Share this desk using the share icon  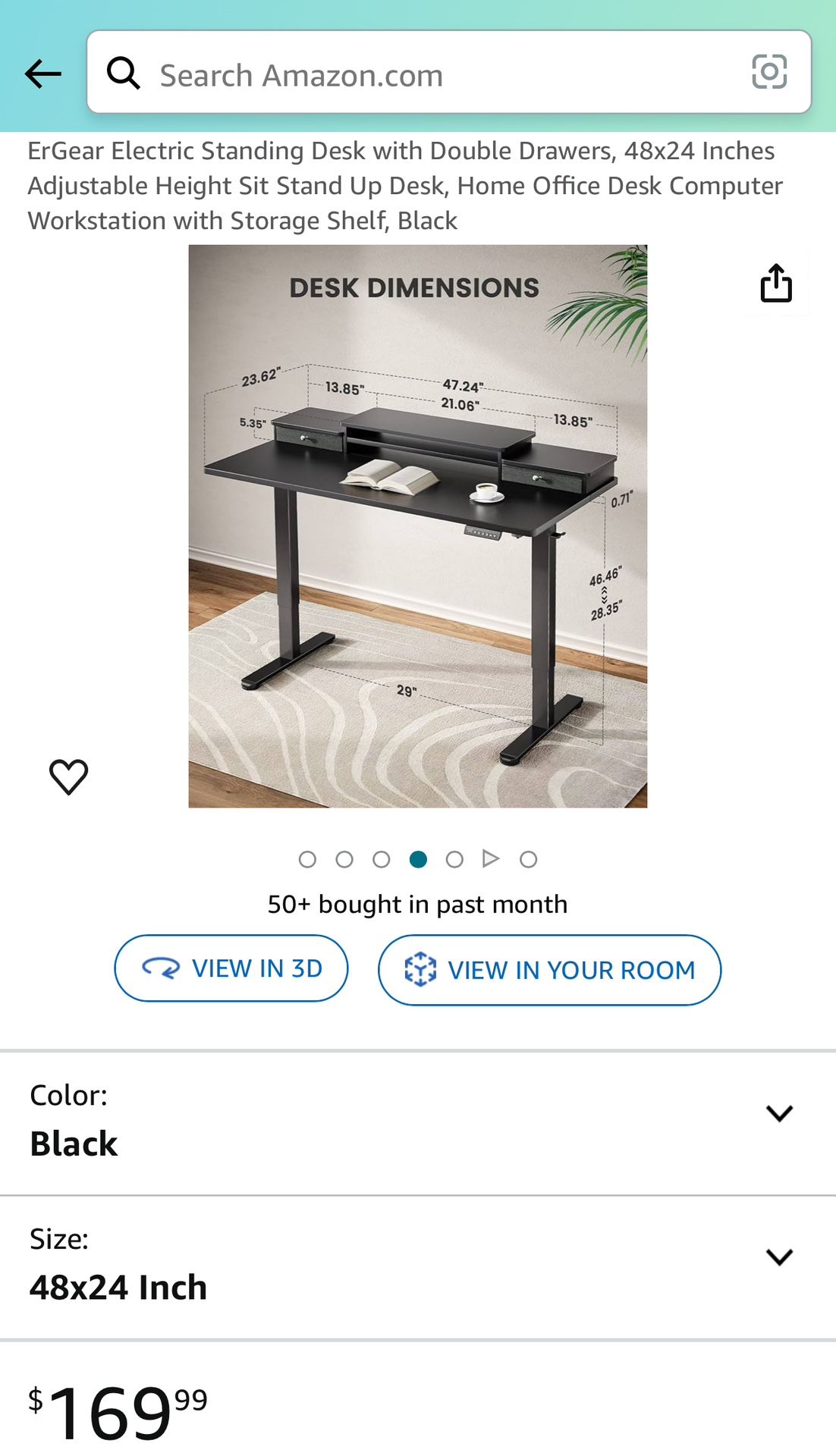click(775, 283)
